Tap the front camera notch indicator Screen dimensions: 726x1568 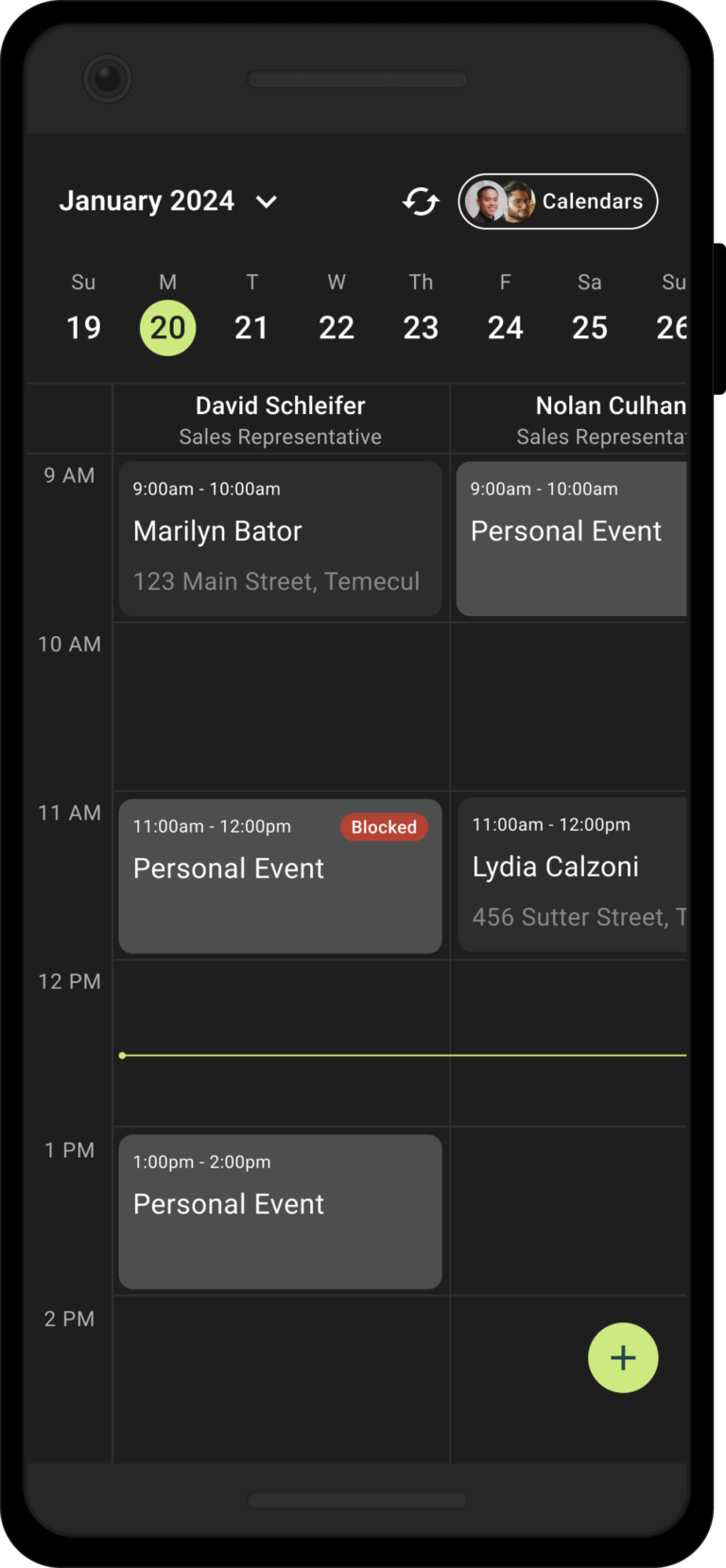pos(108,78)
